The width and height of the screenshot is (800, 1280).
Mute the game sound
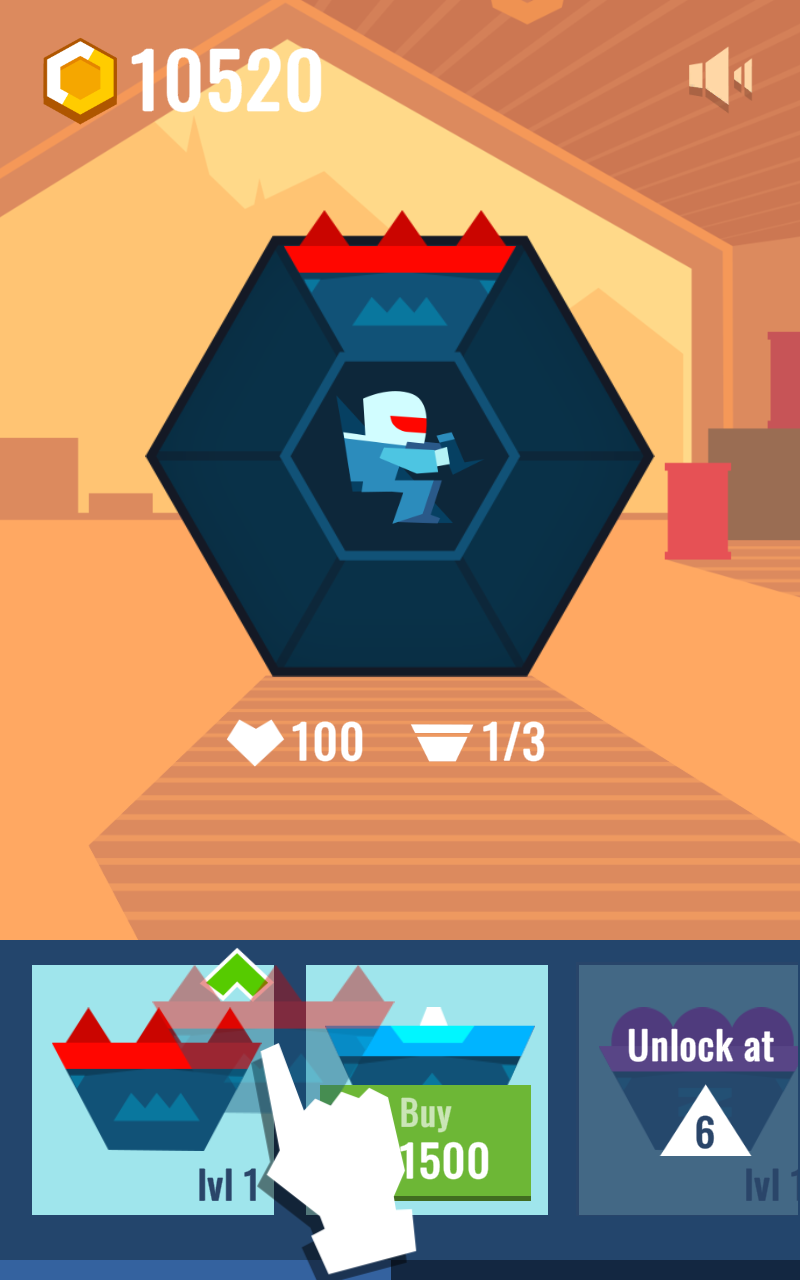[x=720, y=77]
